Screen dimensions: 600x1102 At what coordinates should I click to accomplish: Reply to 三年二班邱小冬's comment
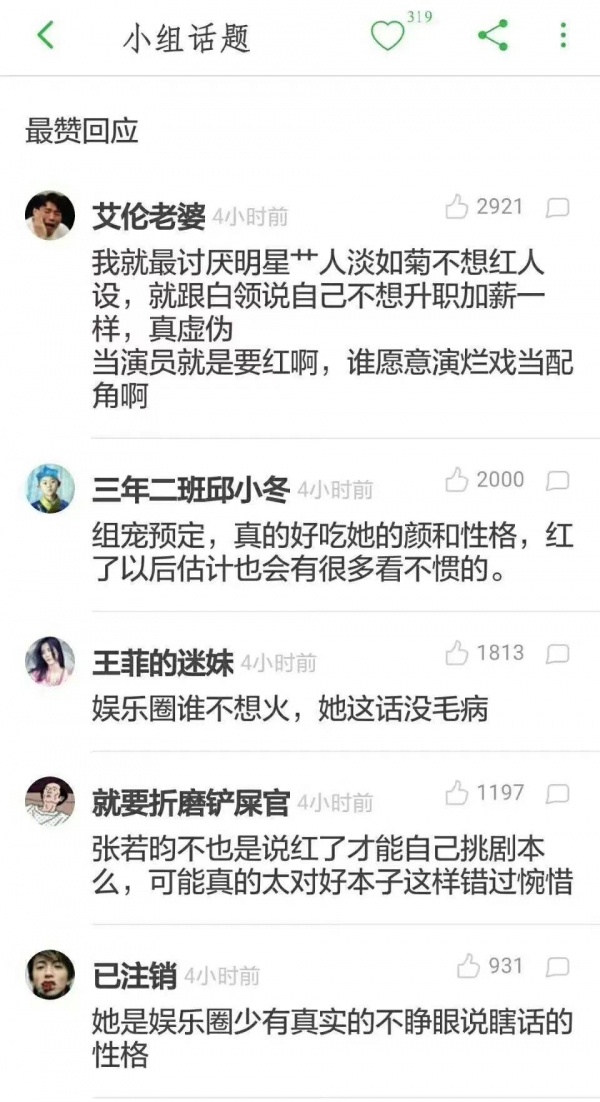point(558,481)
